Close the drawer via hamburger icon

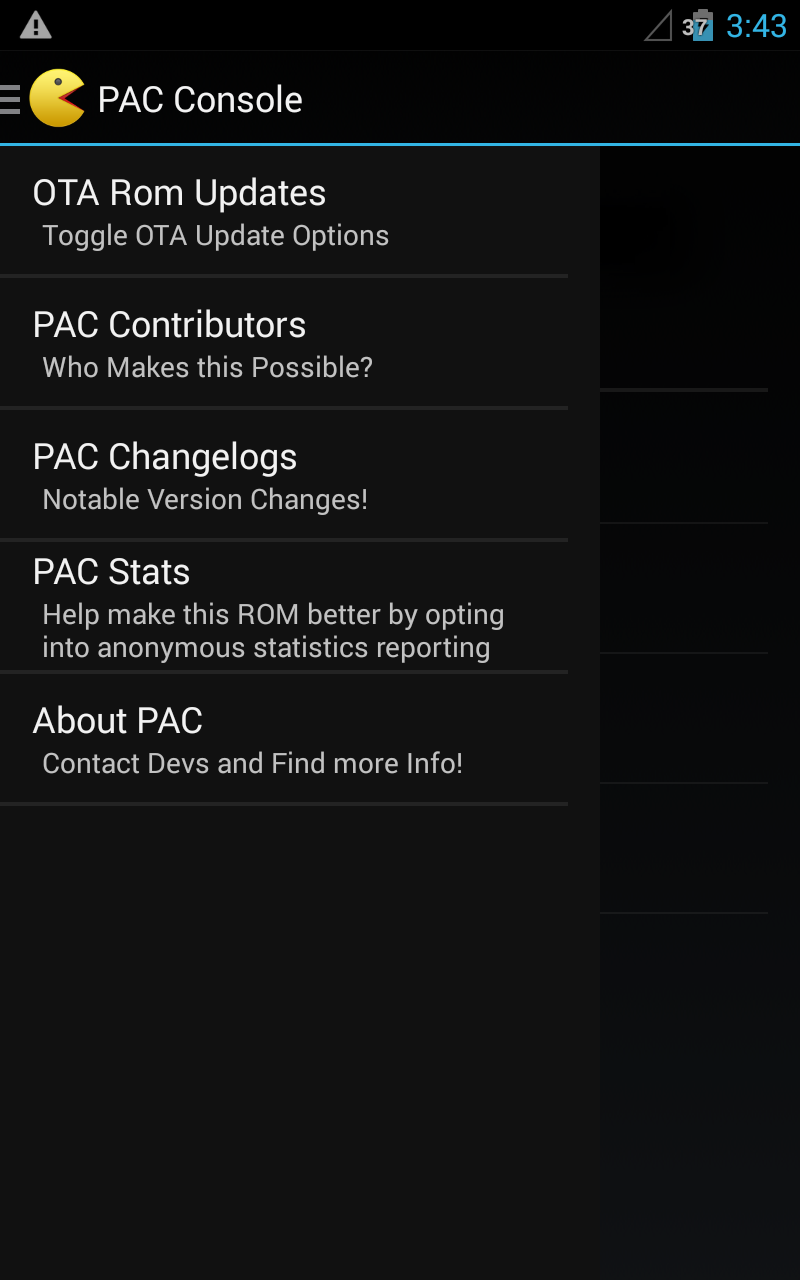pos(12,99)
